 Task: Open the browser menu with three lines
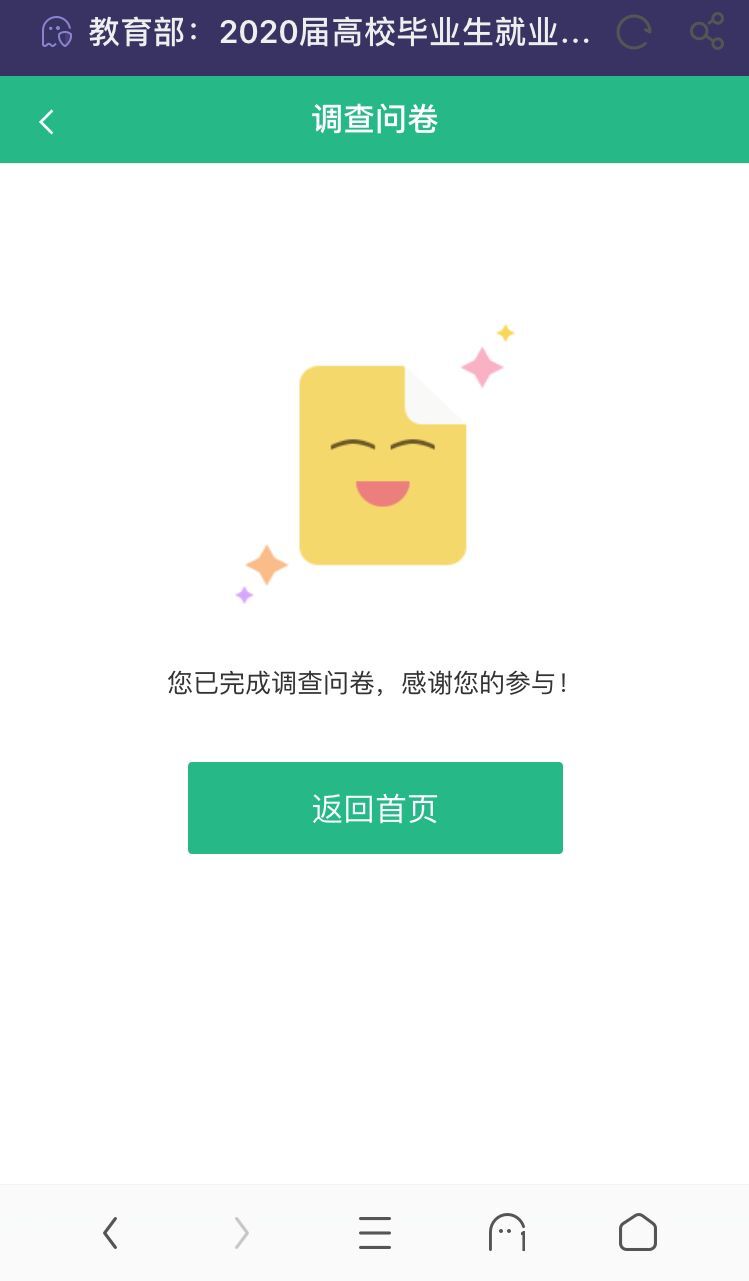pyautogui.click(x=375, y=1233)
